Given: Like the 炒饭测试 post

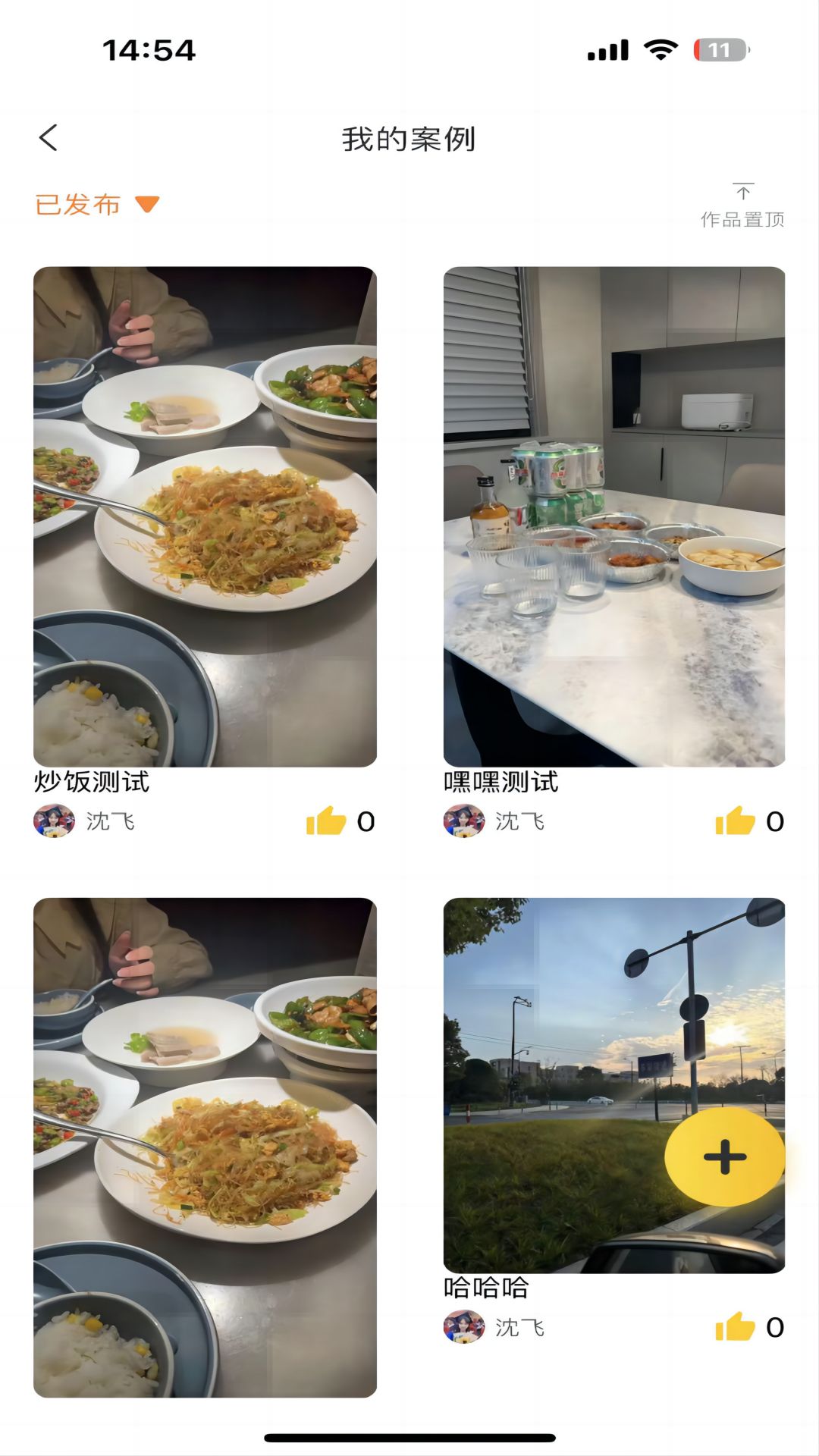Looking at the screenshot, I should coord(326,821).
